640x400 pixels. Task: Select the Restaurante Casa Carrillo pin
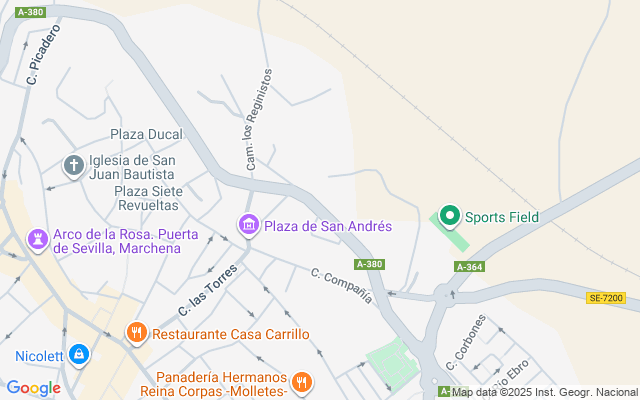137,333
